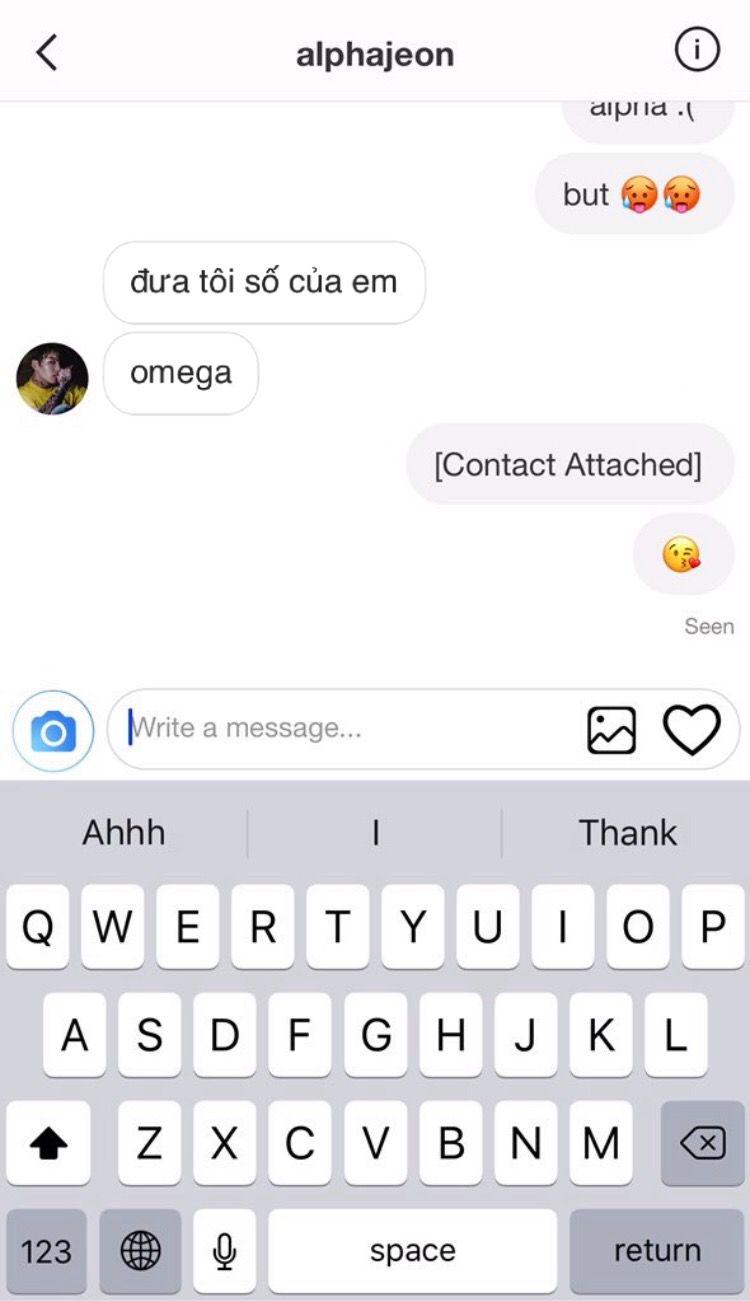The height and width of the screenshot is (1301, 750).
Task: Tap the return key
Action: pos(657,1251)
